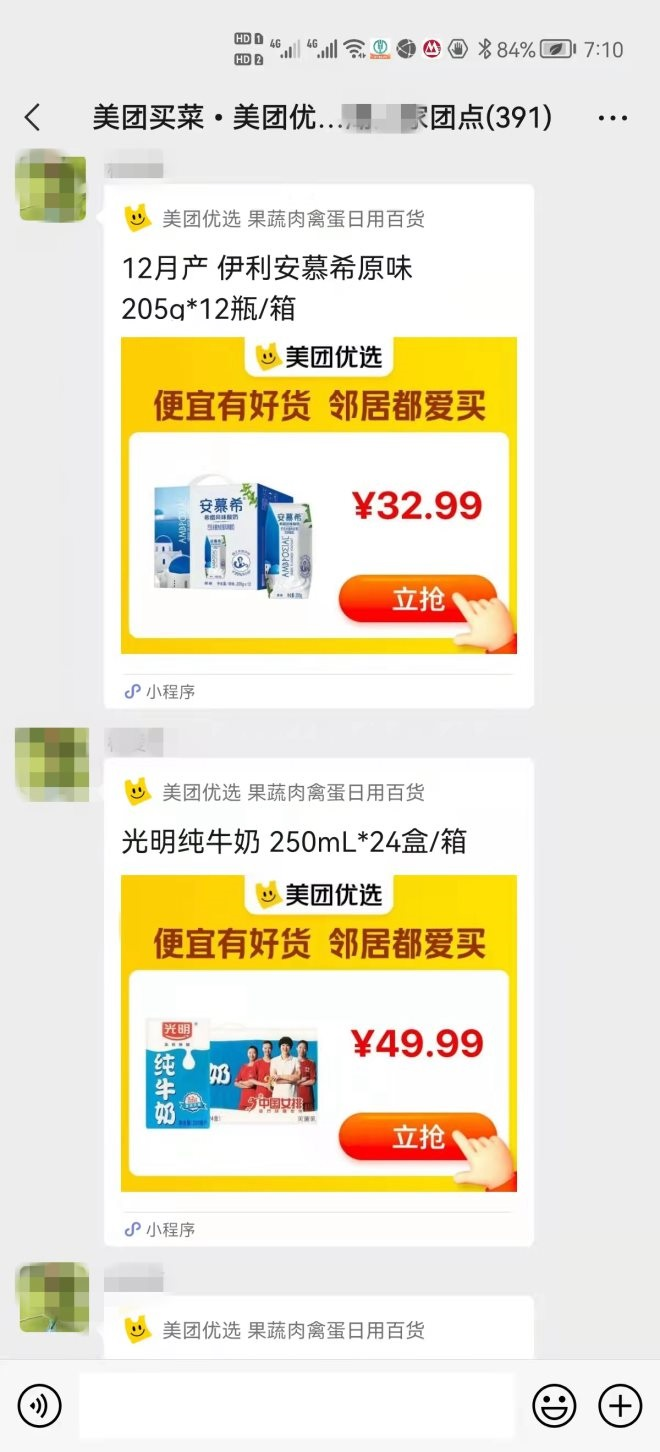
Task: Switch to voice message input
Action: coord(39,1406)
